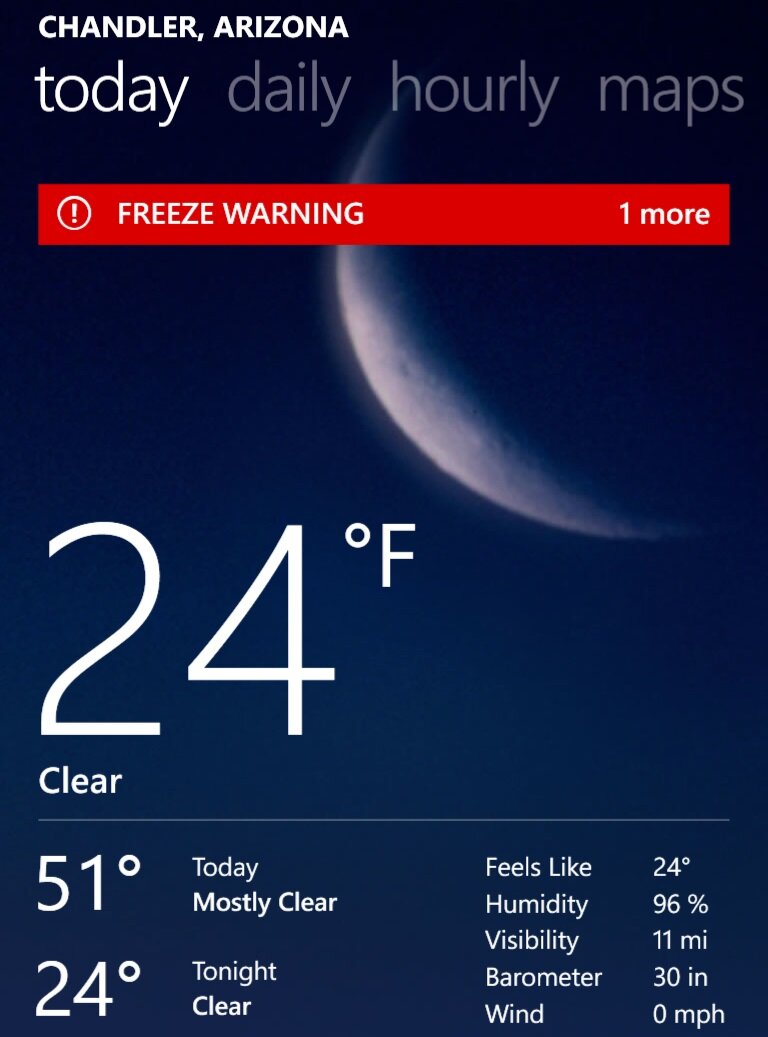Image resolution: width=768 pixels, height=1037 pixels.
Task: Switch to the hourly forecast tab
Action: point(473,91)
